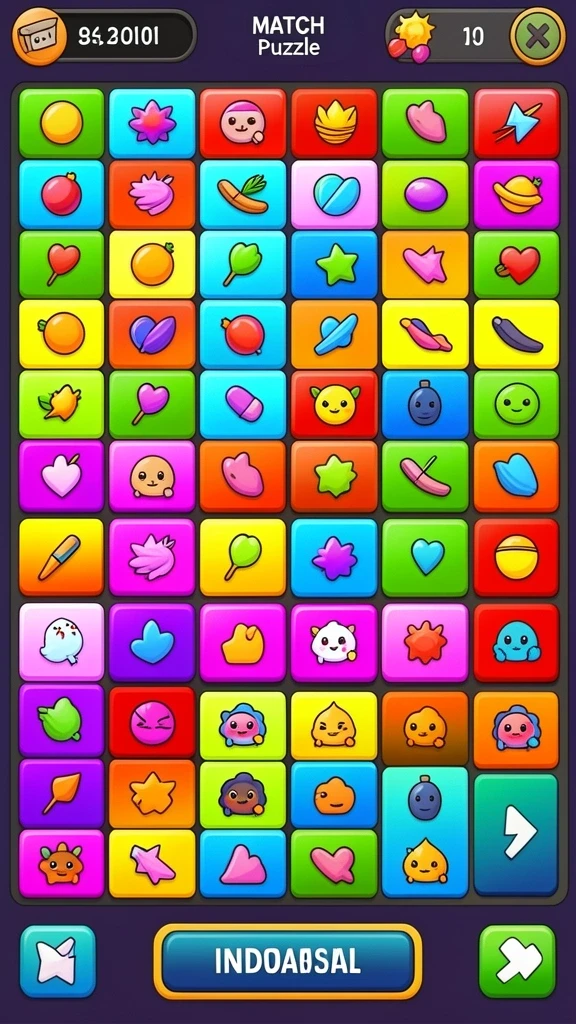Choose the dark eggplant tile
This screenshot has height=1024, width=576.
[x=517, y=334]
